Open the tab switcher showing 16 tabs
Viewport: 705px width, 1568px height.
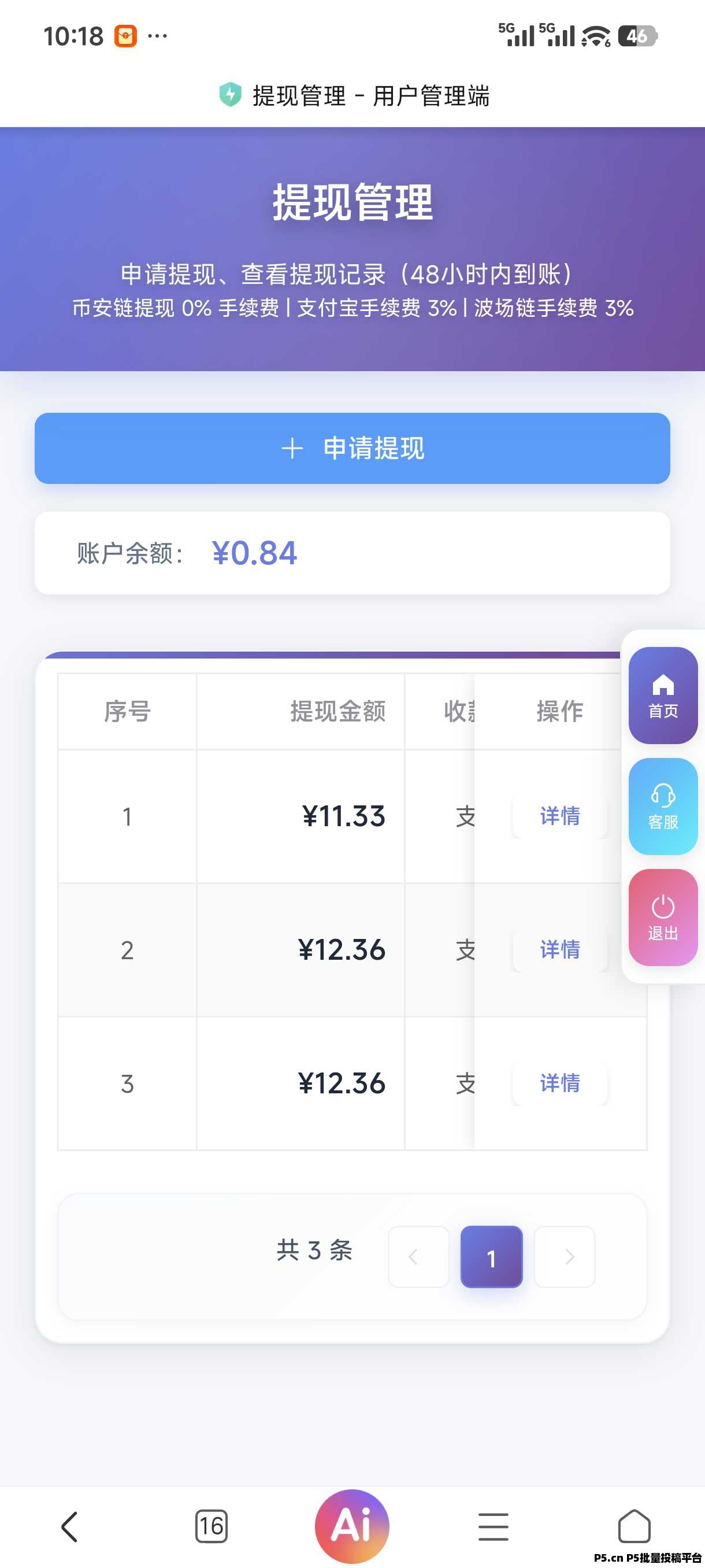pos(210,1525)
